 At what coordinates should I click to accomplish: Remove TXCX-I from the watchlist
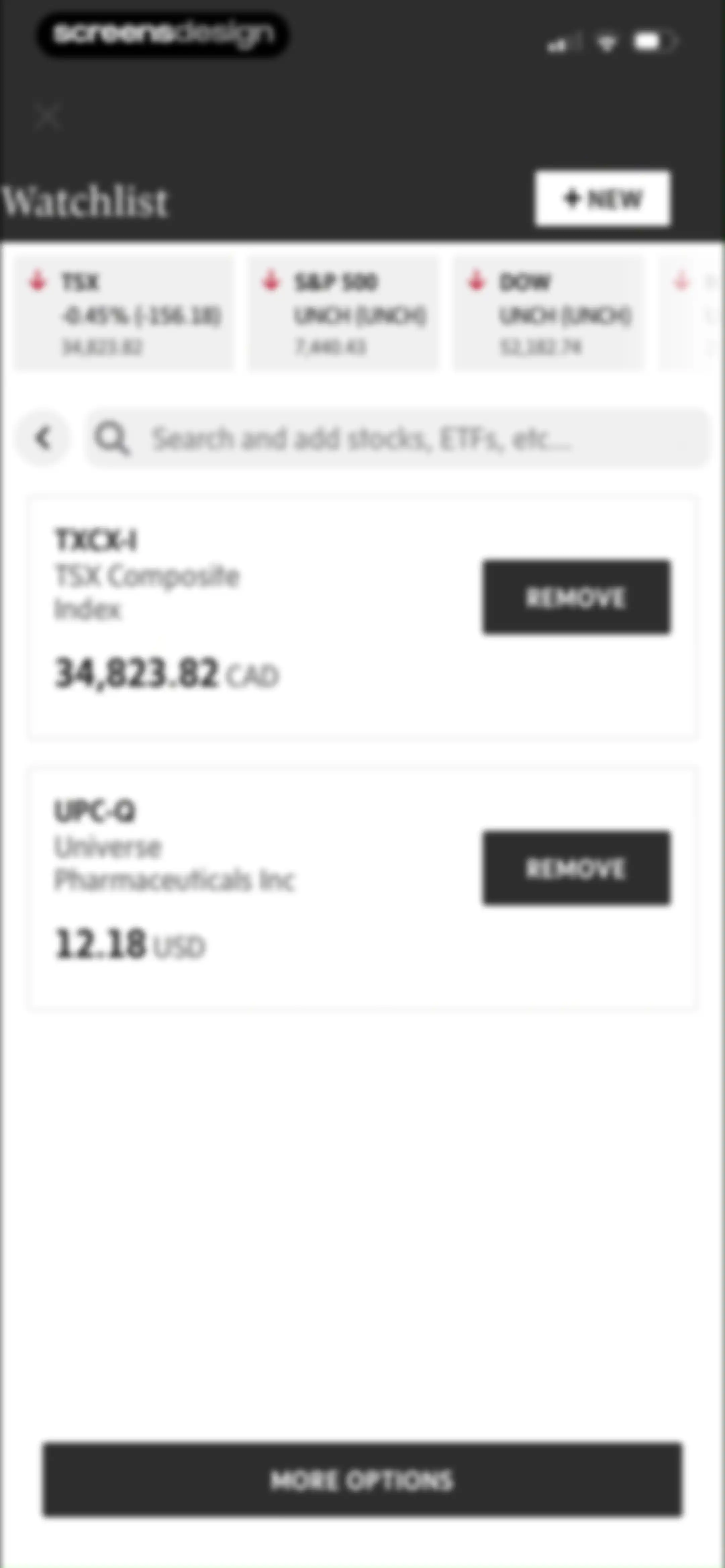576,597
